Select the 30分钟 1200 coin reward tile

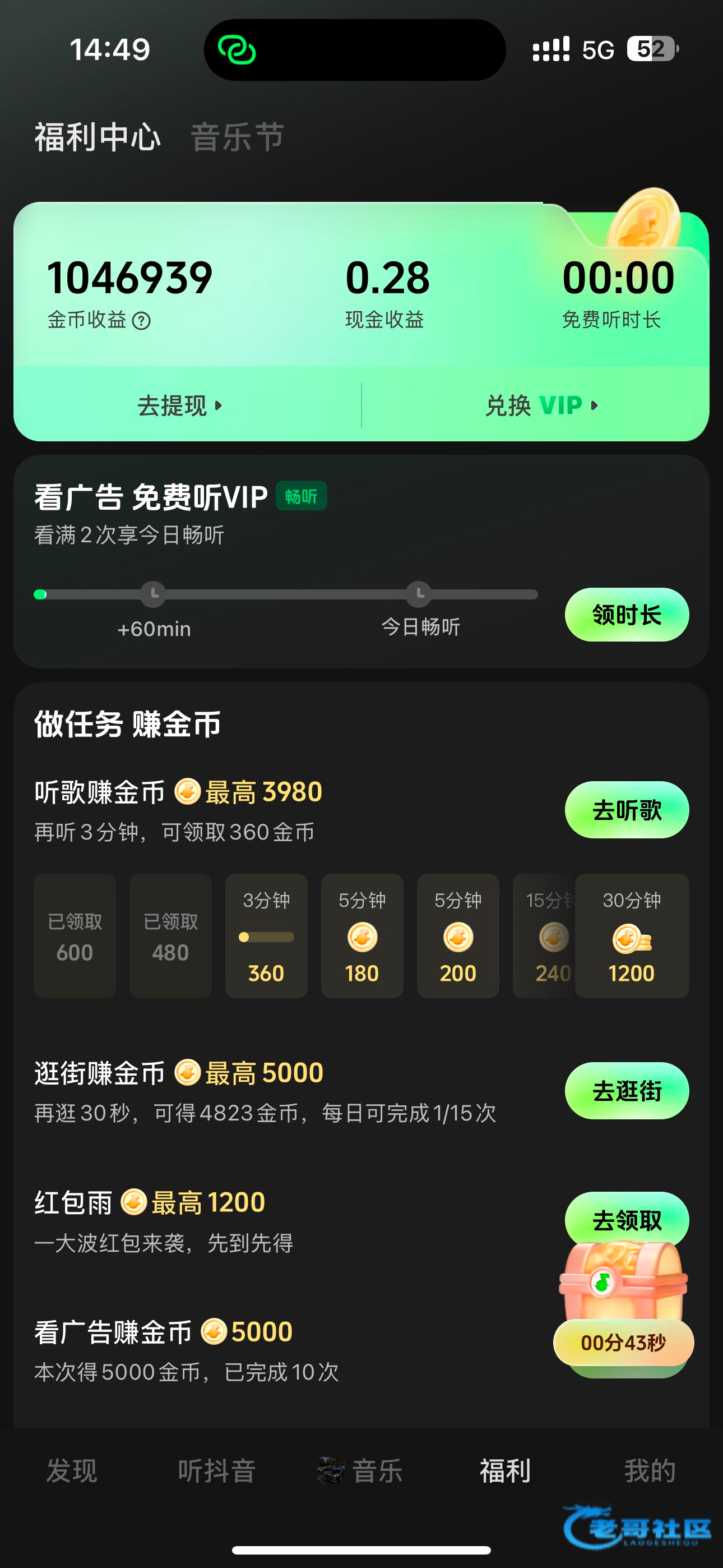point(632,936)
